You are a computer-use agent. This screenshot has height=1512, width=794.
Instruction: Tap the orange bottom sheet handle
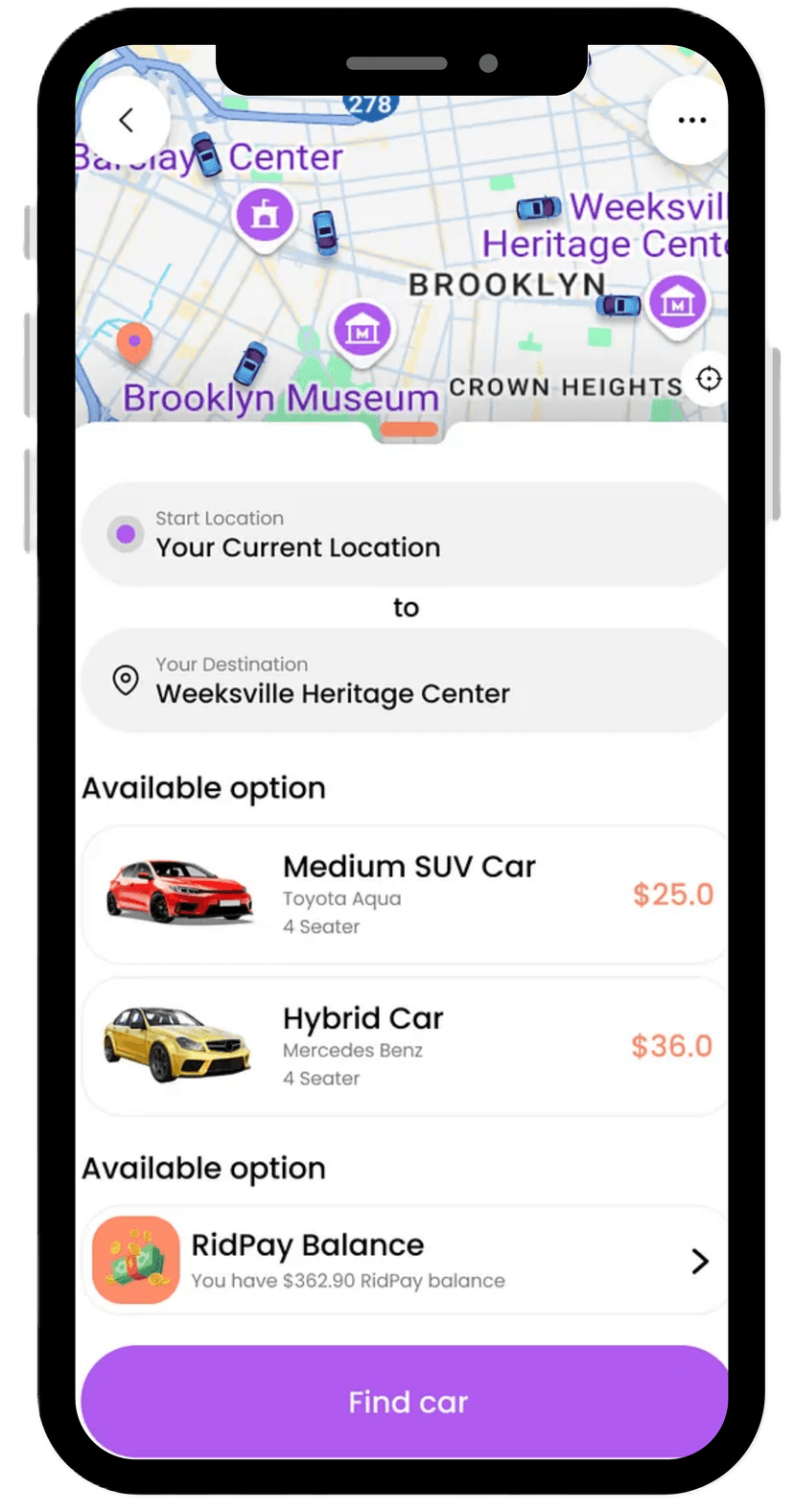(409, 430)
